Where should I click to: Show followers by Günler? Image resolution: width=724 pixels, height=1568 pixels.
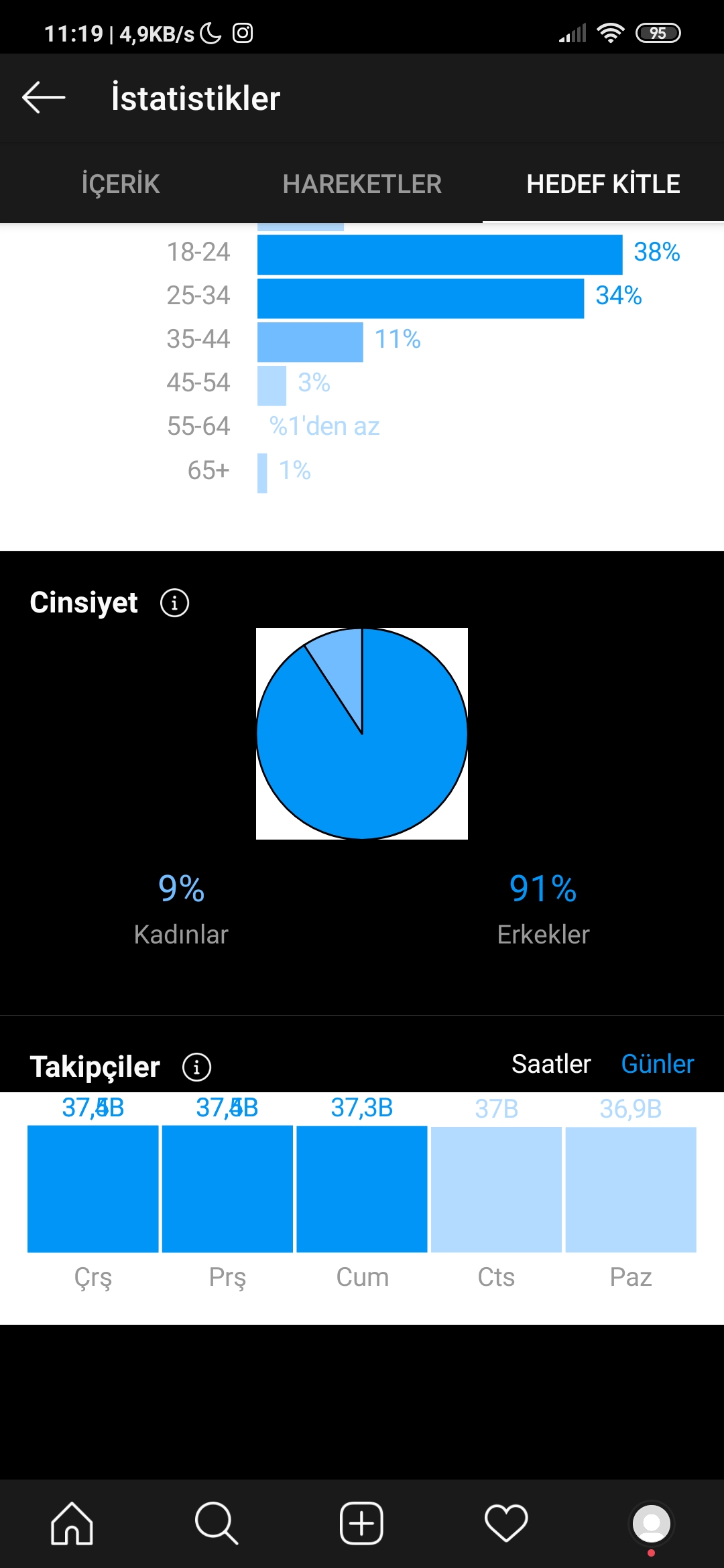pyautogui.click(x=657, y=1064)
